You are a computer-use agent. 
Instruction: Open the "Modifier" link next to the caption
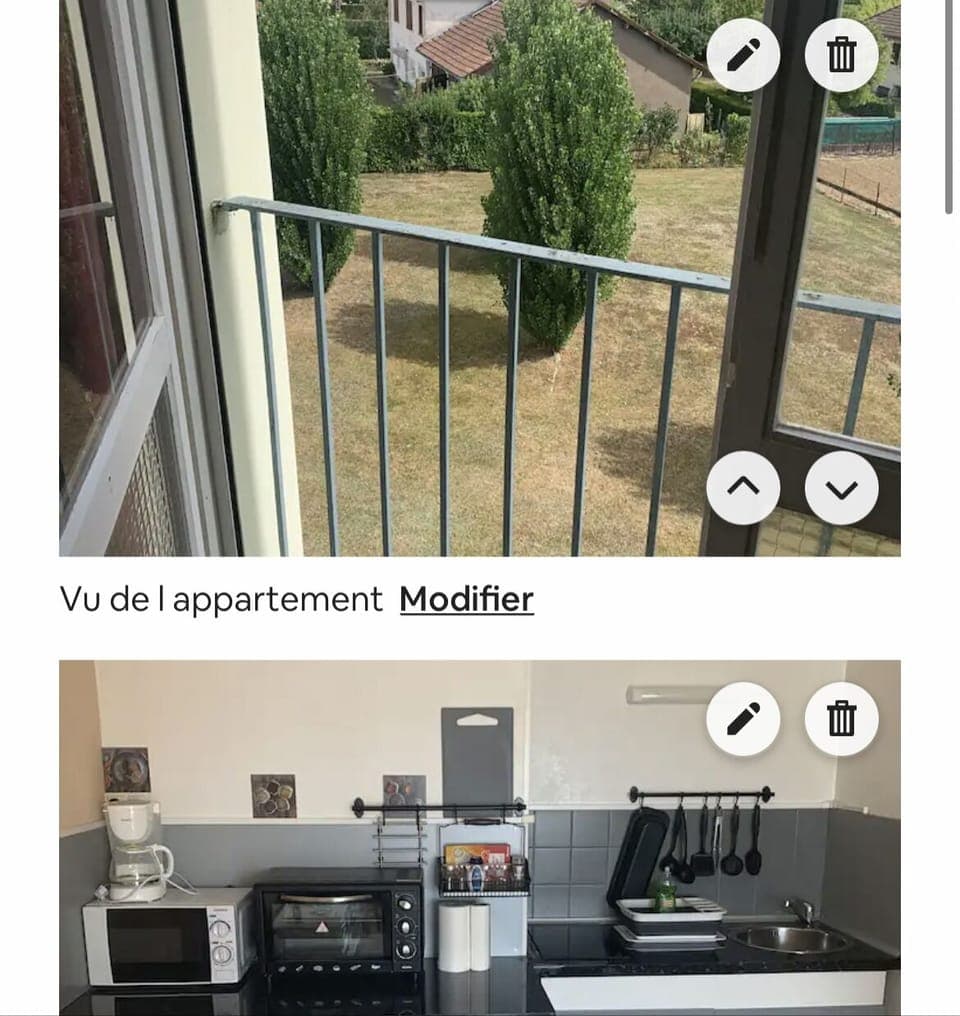tap(466, 599)
